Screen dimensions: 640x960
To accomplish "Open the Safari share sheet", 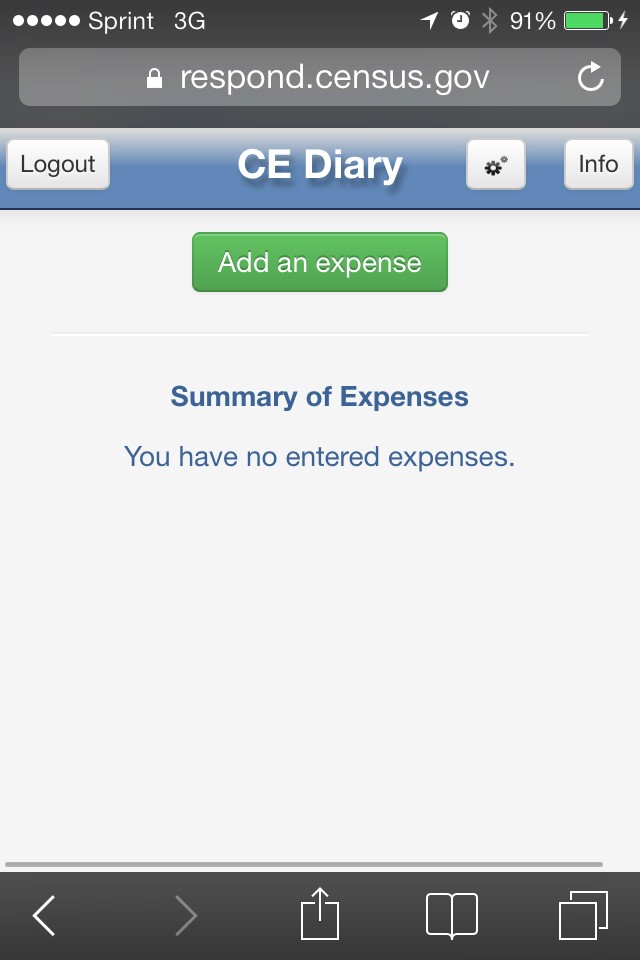I will click(320, 913).
